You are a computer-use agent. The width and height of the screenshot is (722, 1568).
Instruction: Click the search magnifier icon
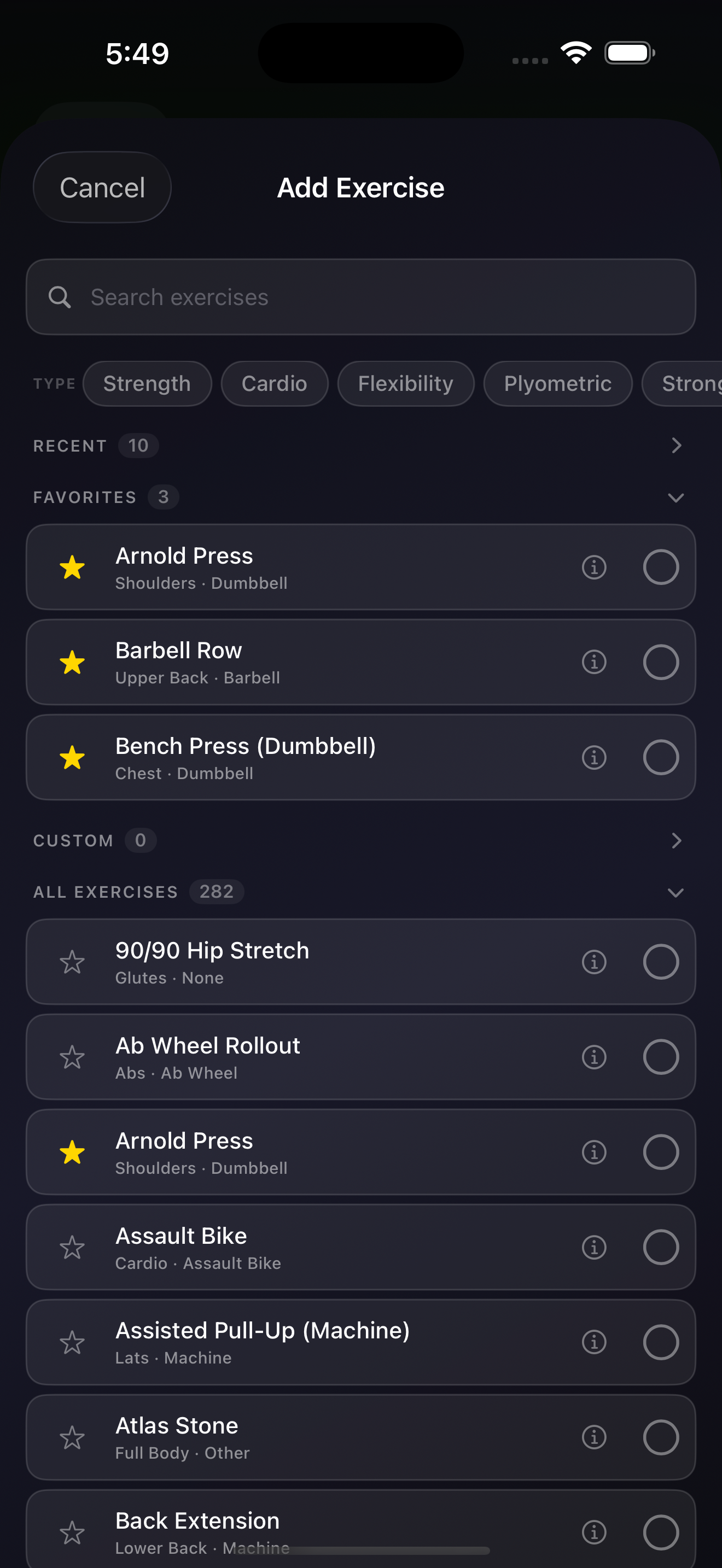pyautogui.click(x=59, y=297)
